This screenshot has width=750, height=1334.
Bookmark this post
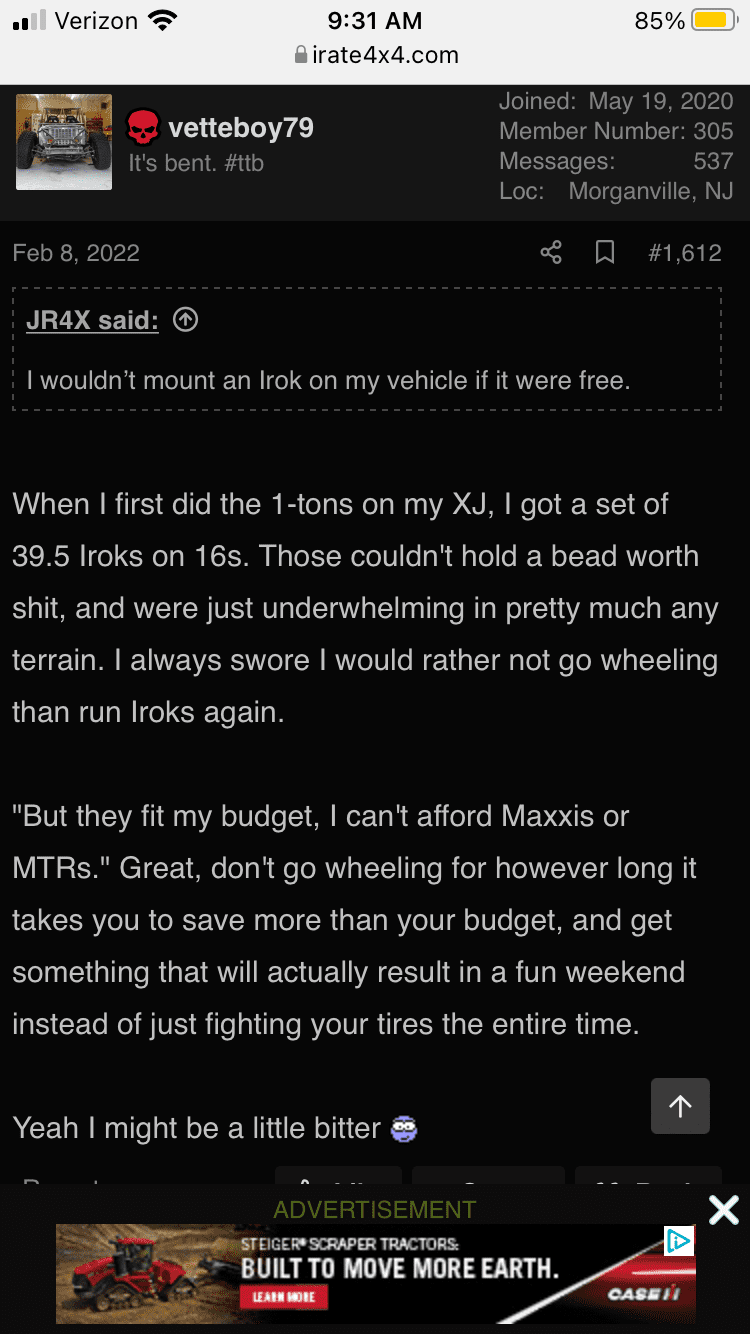click(x=605, y=253)
